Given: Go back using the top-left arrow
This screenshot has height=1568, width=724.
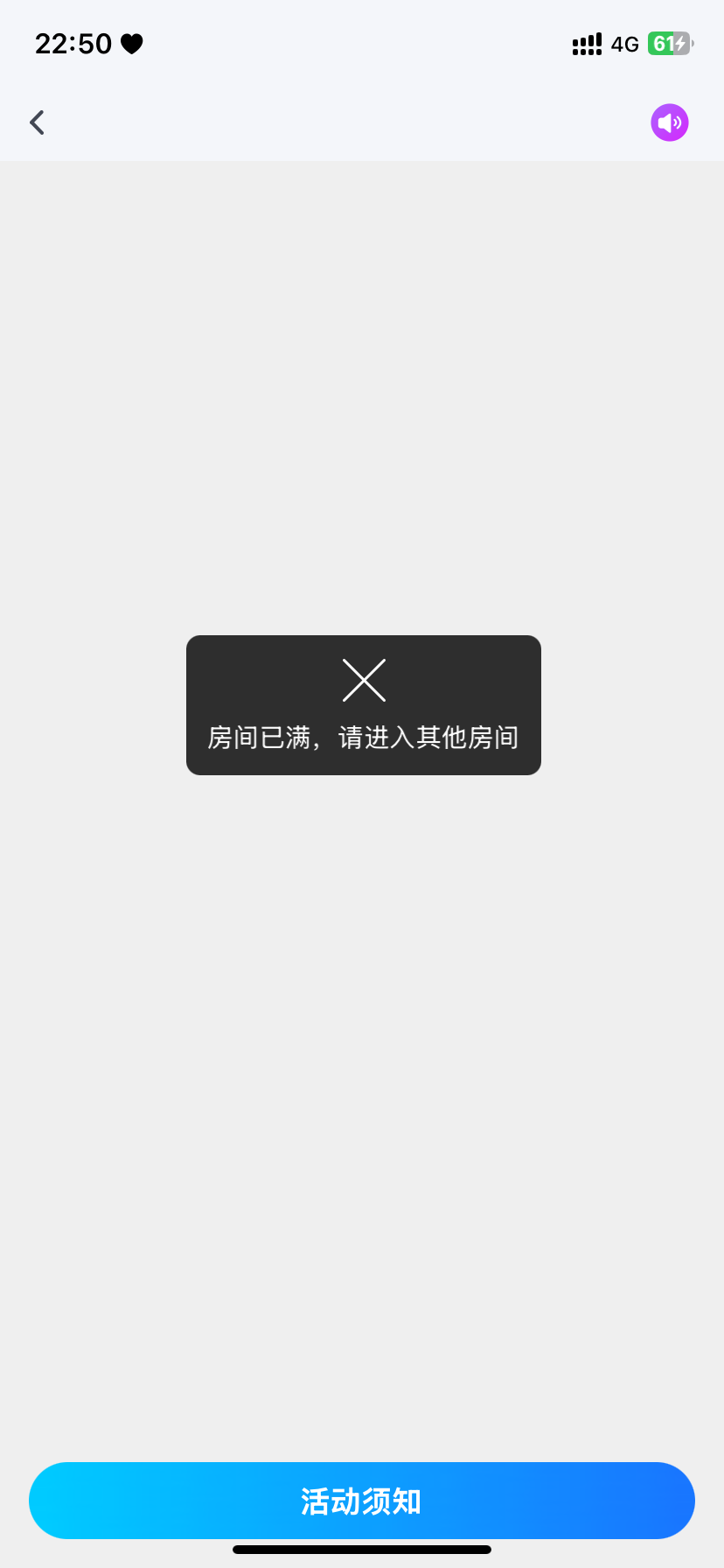Looking at the screenshot, I should pos(37,122).
